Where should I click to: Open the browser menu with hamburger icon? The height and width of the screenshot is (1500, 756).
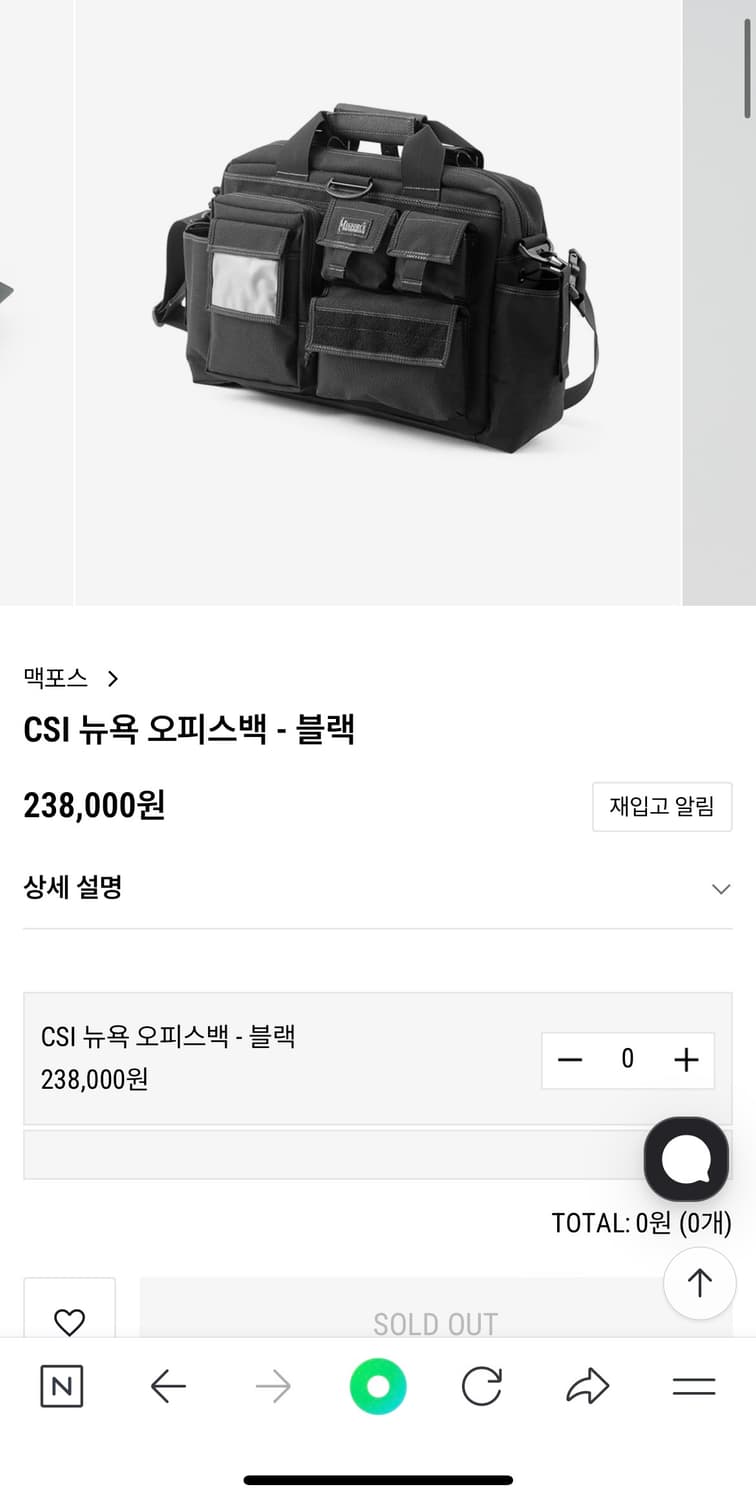pos(694,1387)
